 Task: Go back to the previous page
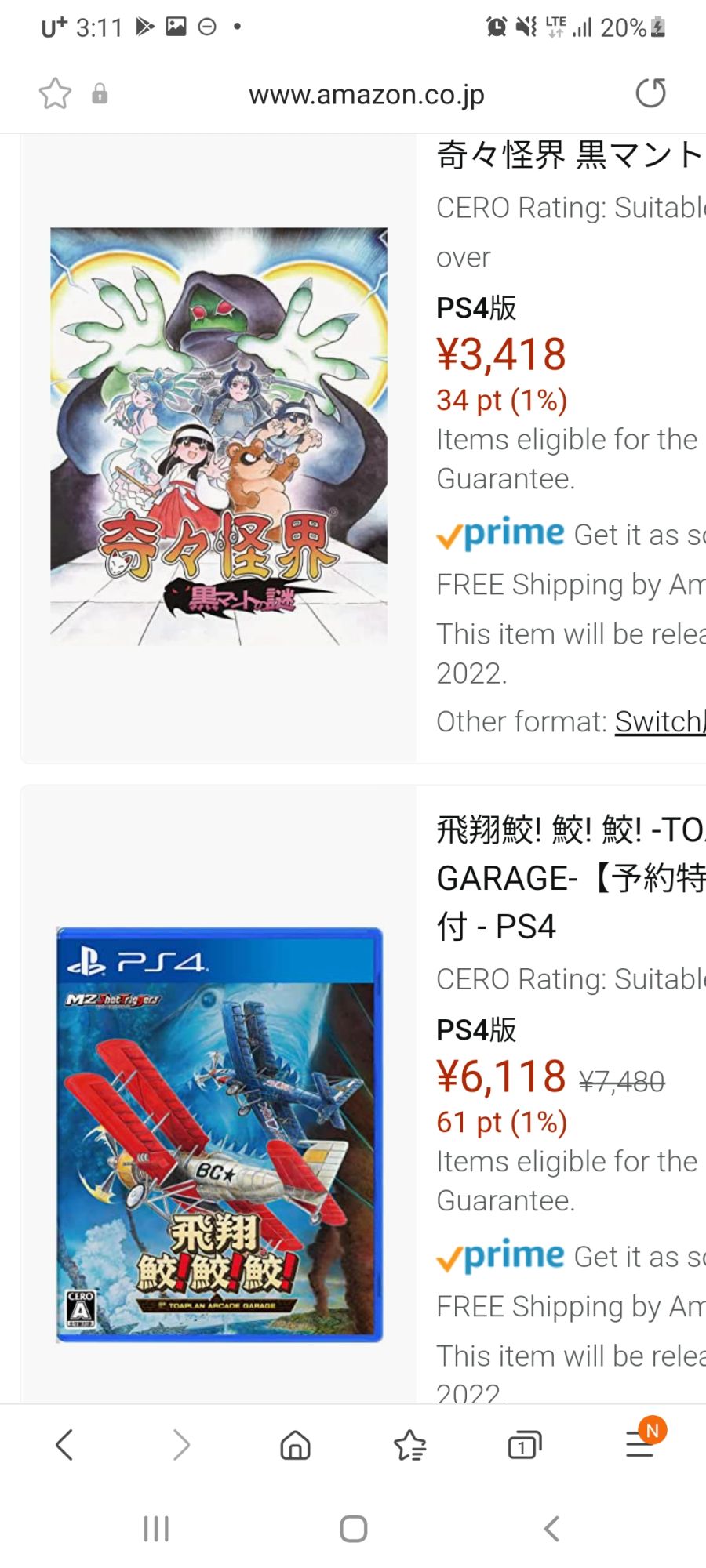(64, 1444)
